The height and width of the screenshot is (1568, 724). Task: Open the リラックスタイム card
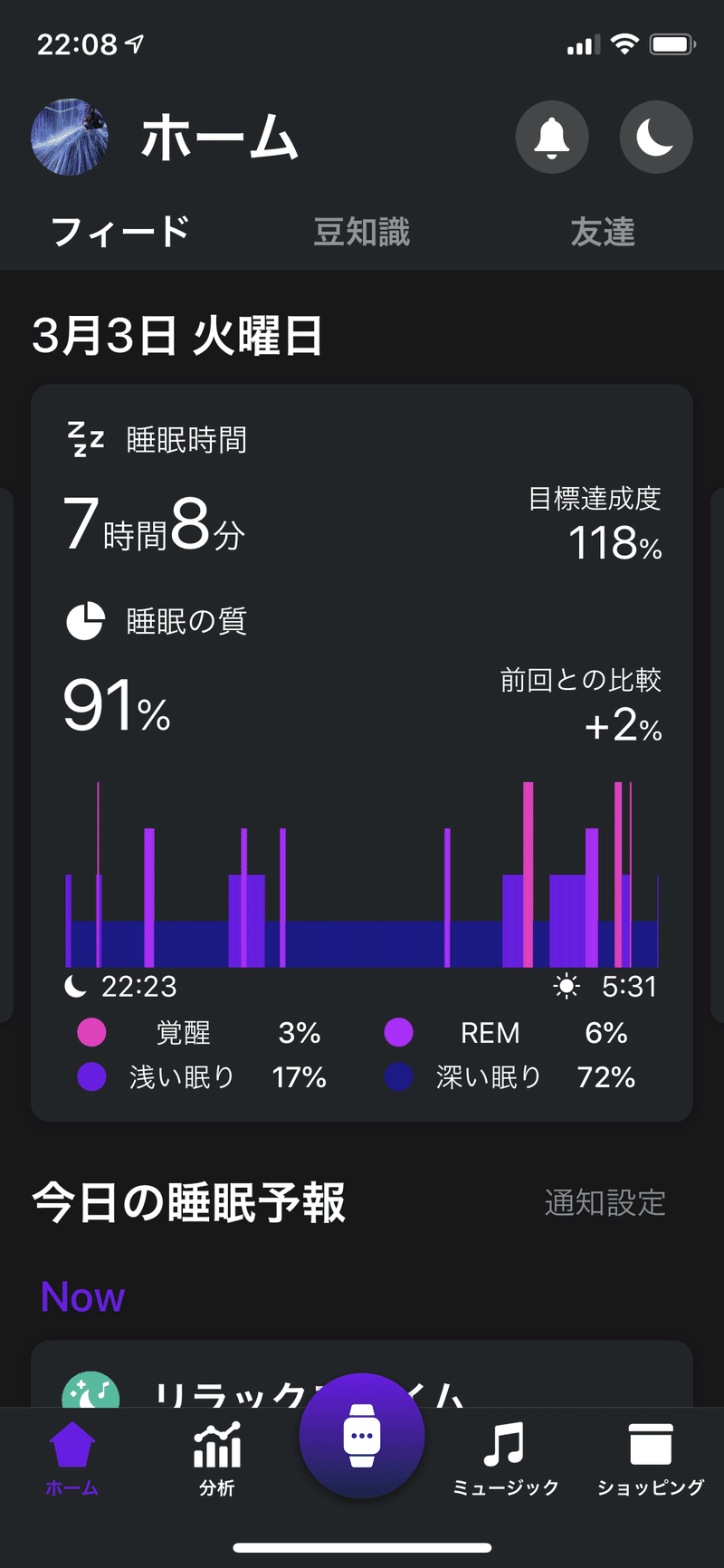[362, 1374]
